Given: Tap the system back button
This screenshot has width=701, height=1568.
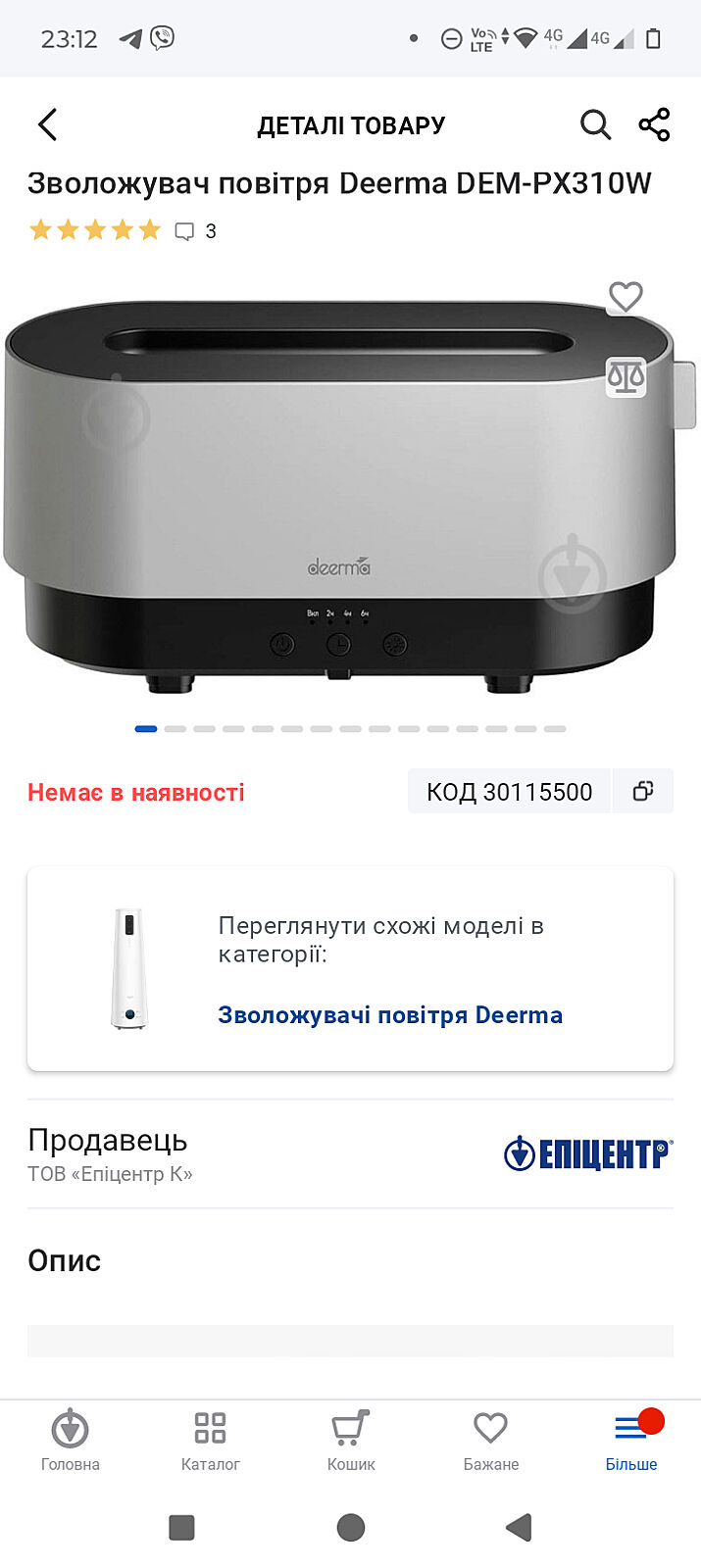Looking at the screenshot, I should (519, 1527).
